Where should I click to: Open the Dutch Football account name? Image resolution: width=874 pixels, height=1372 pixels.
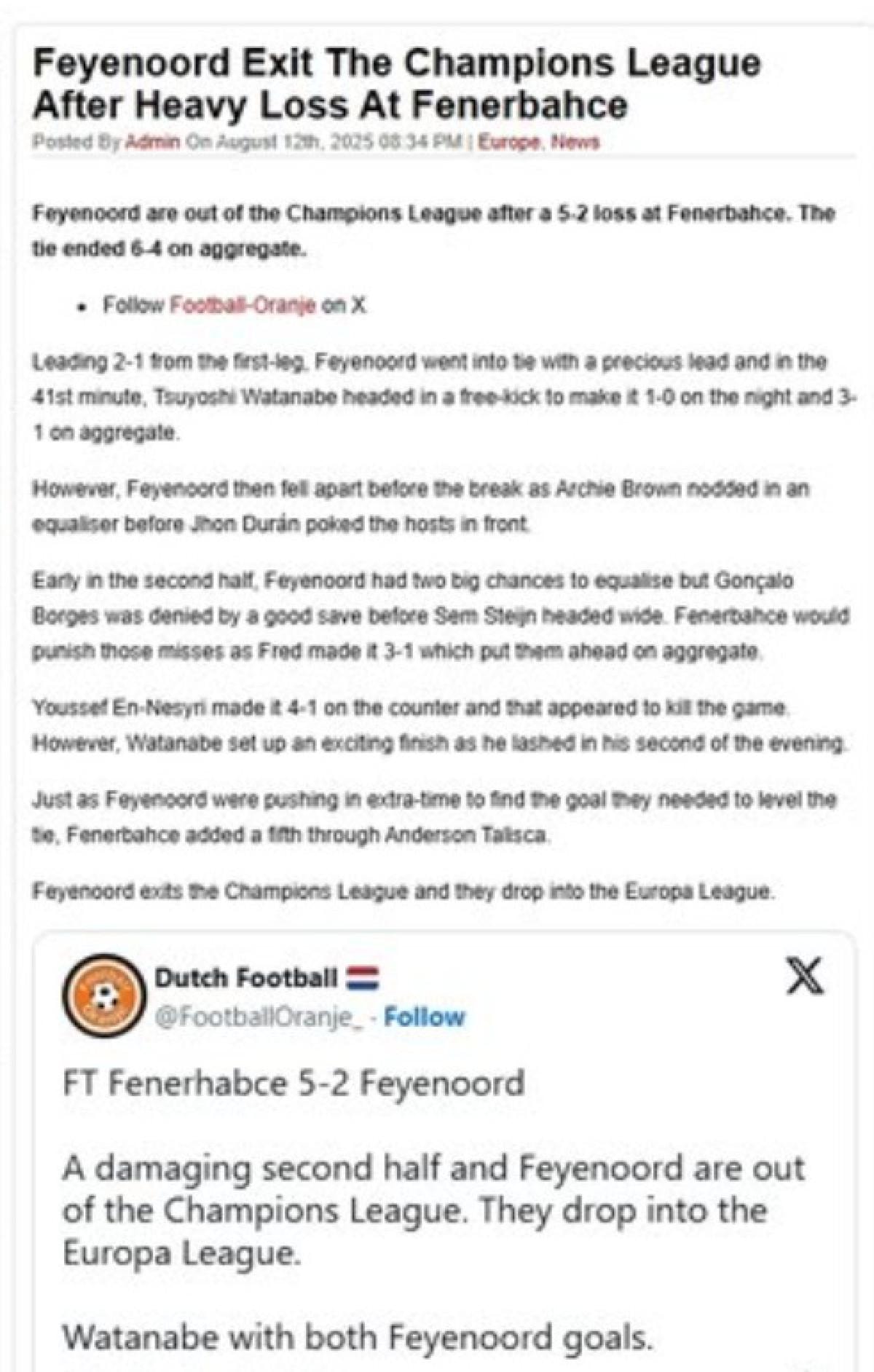click(246, 977)
